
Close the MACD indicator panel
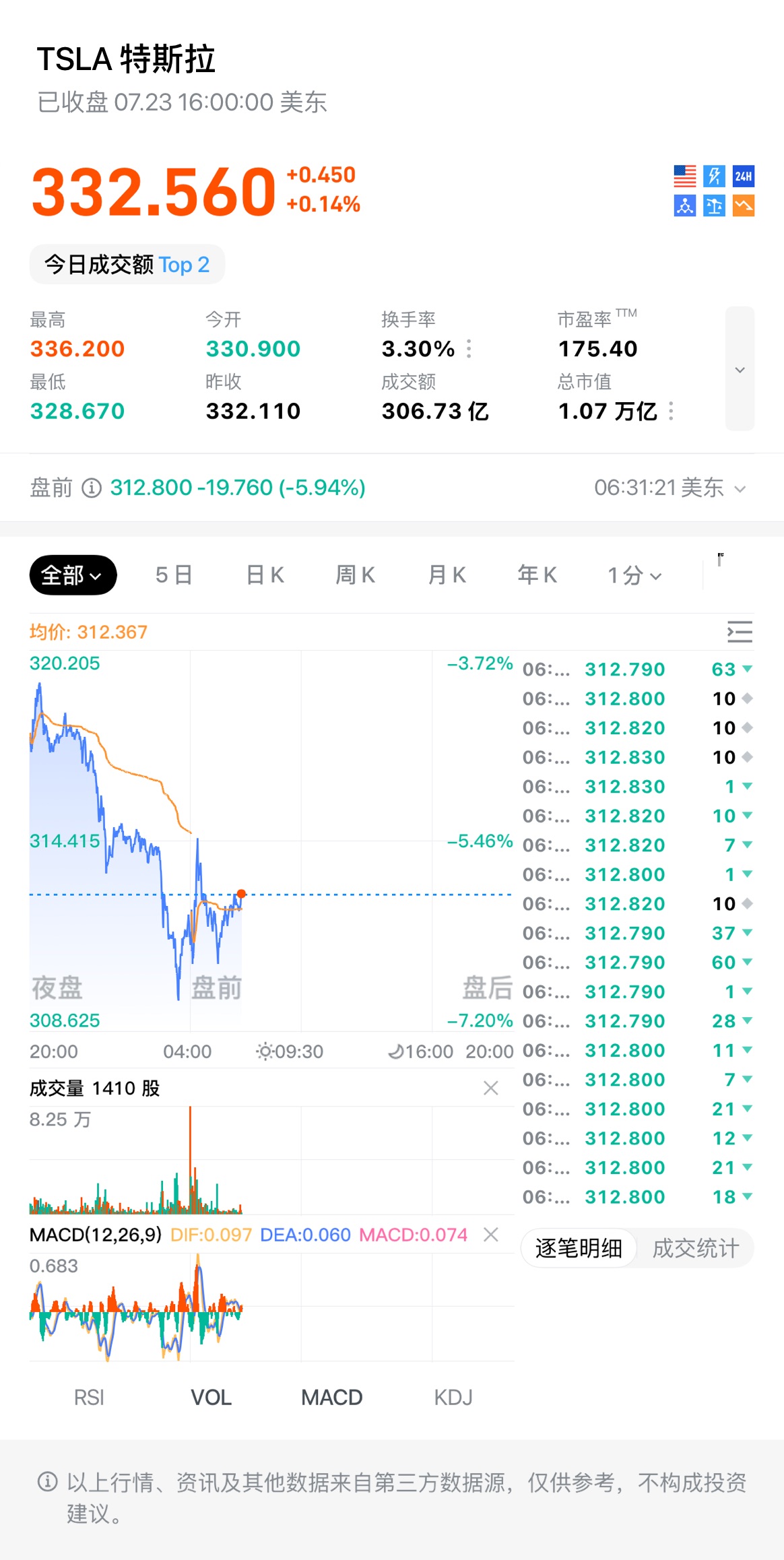(x=491, y=1235)
